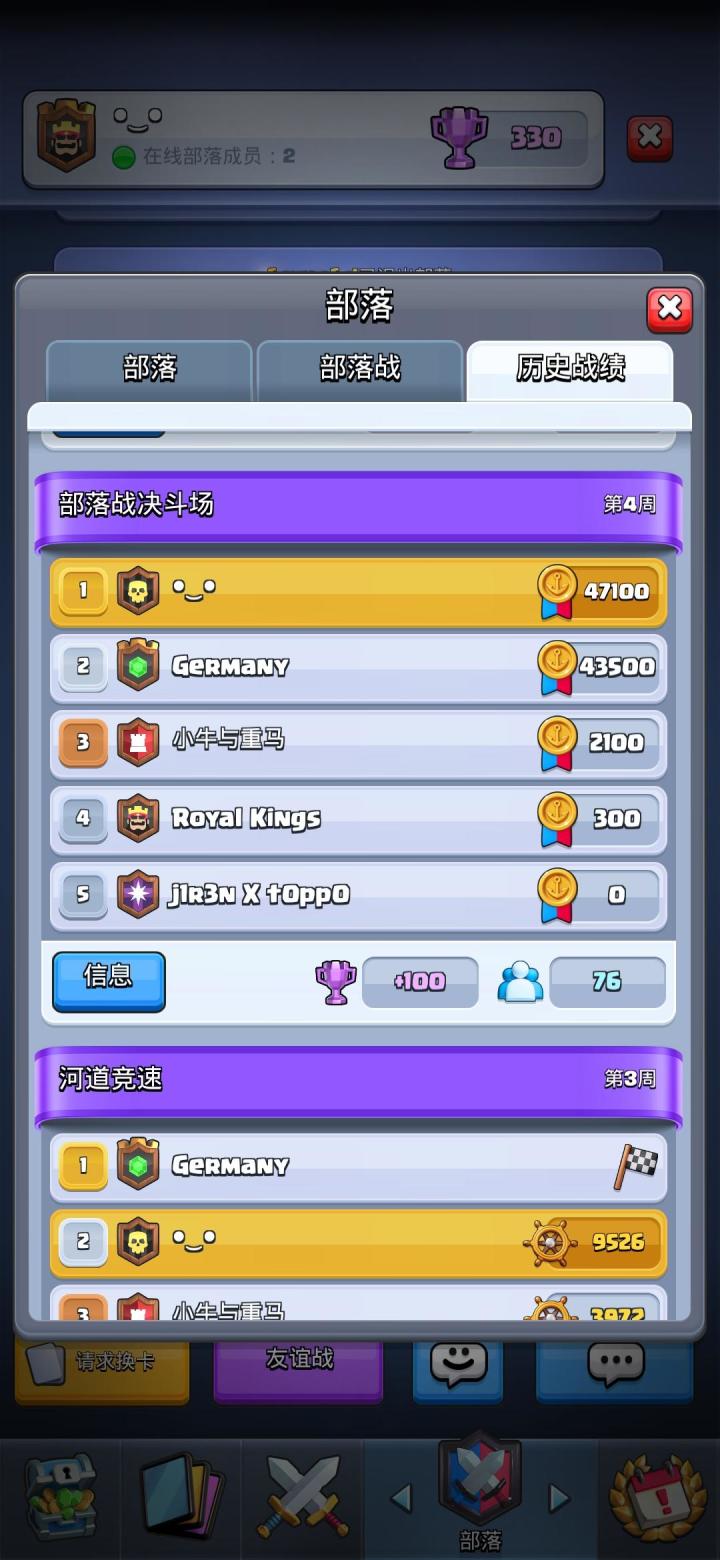Click the trophy icon next to +100 reward
Image resolution: width=720 pixels, height=1560 pixels.
[335, 982]
